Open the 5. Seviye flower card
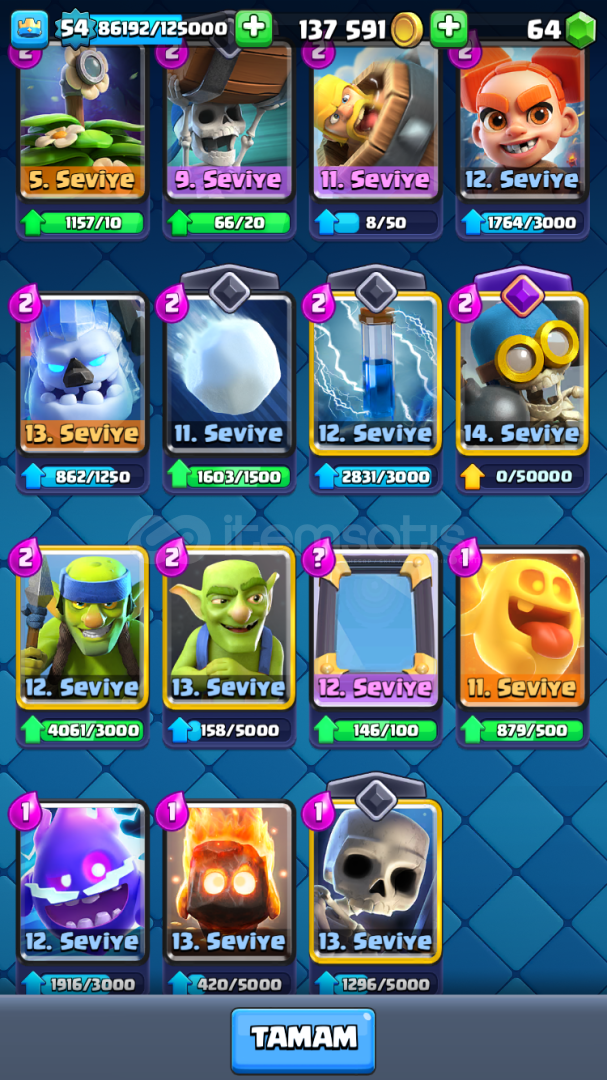607x1080 pixels. point(83,123)
